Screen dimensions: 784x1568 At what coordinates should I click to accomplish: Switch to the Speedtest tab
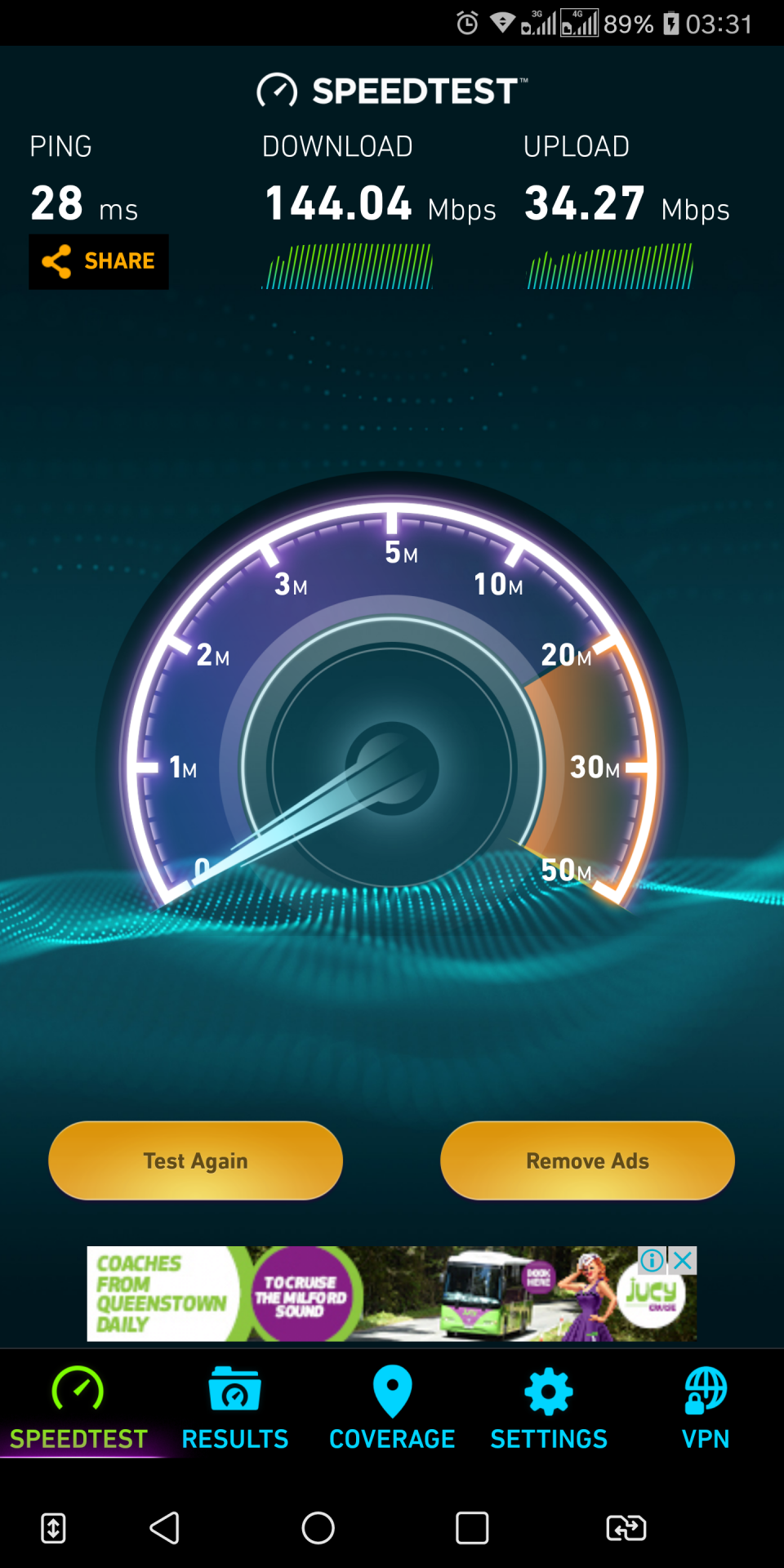point(78,1408)
